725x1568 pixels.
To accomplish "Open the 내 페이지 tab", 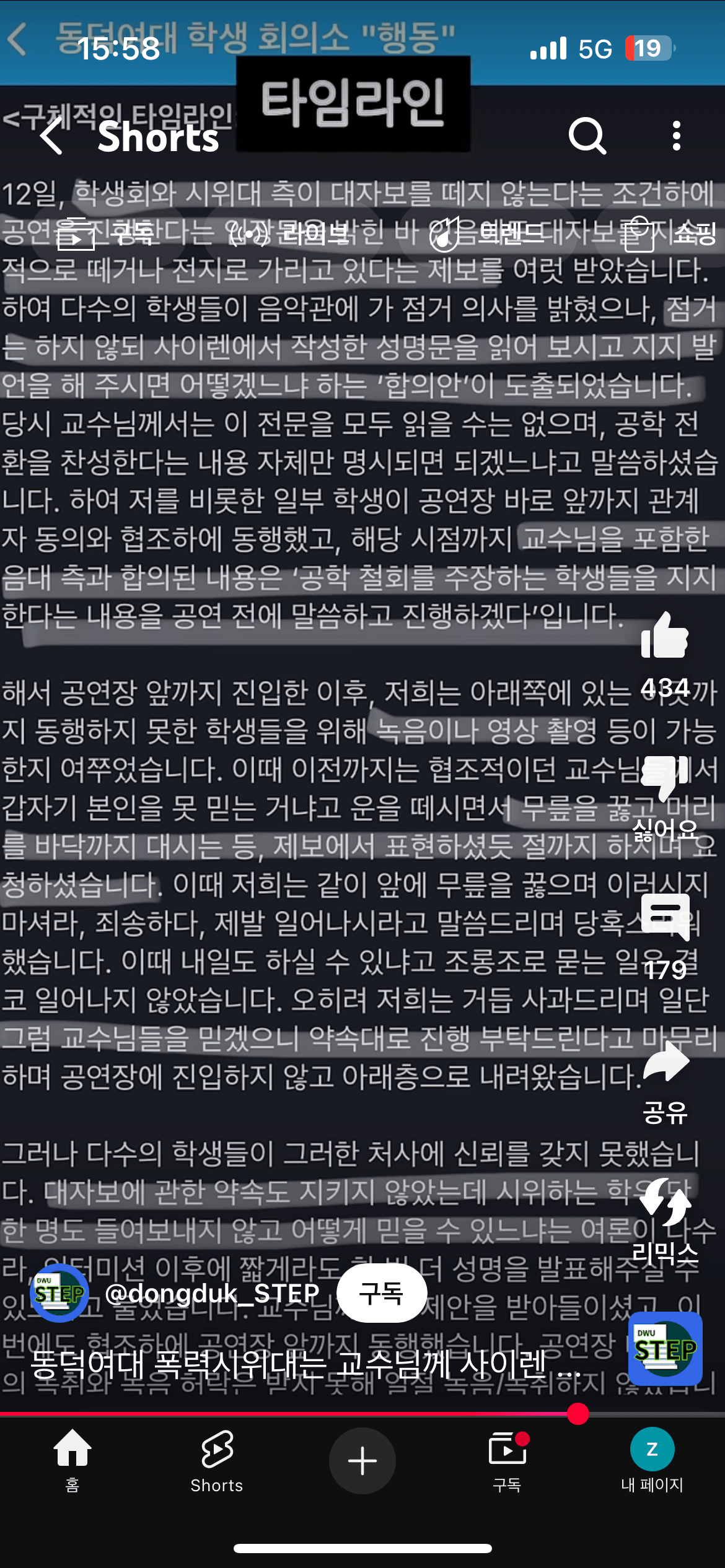I will pos(652,1460).
